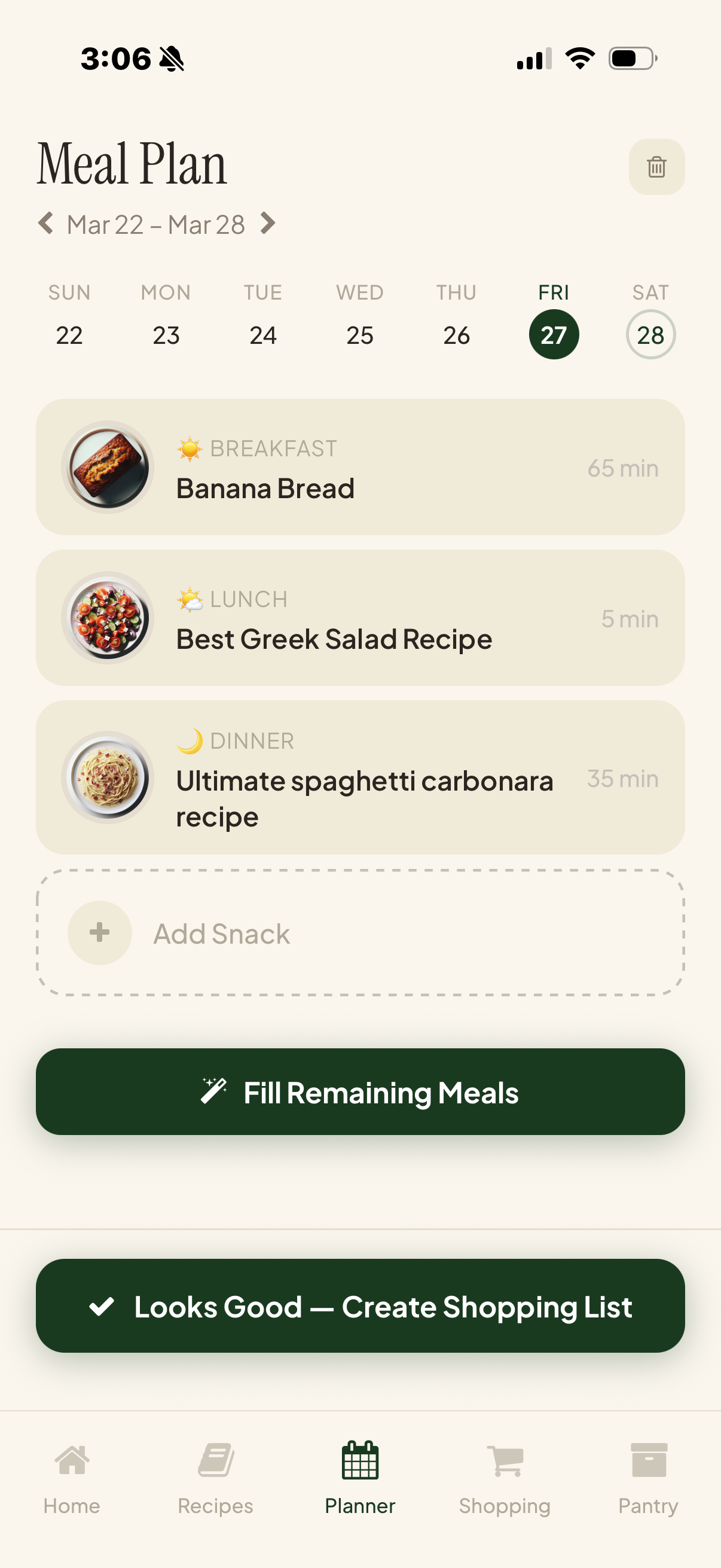Open the trash icon to delete meal plan
Viewport: 721px width, 1568px height.
[656, 166]
